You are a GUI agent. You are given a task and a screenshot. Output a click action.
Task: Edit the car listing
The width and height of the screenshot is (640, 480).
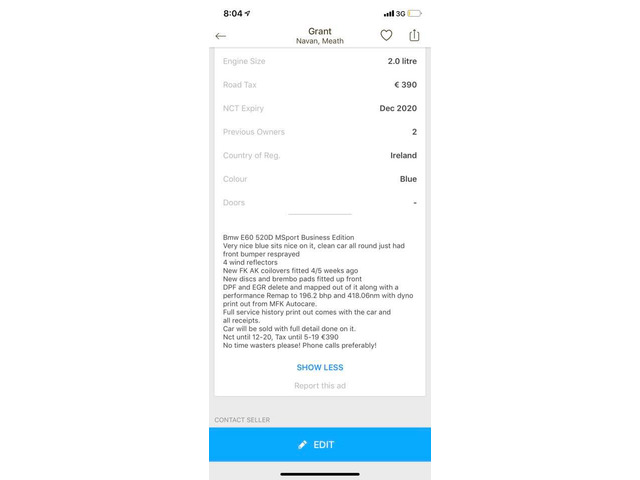pyautogui.click(x=320, y=444)
